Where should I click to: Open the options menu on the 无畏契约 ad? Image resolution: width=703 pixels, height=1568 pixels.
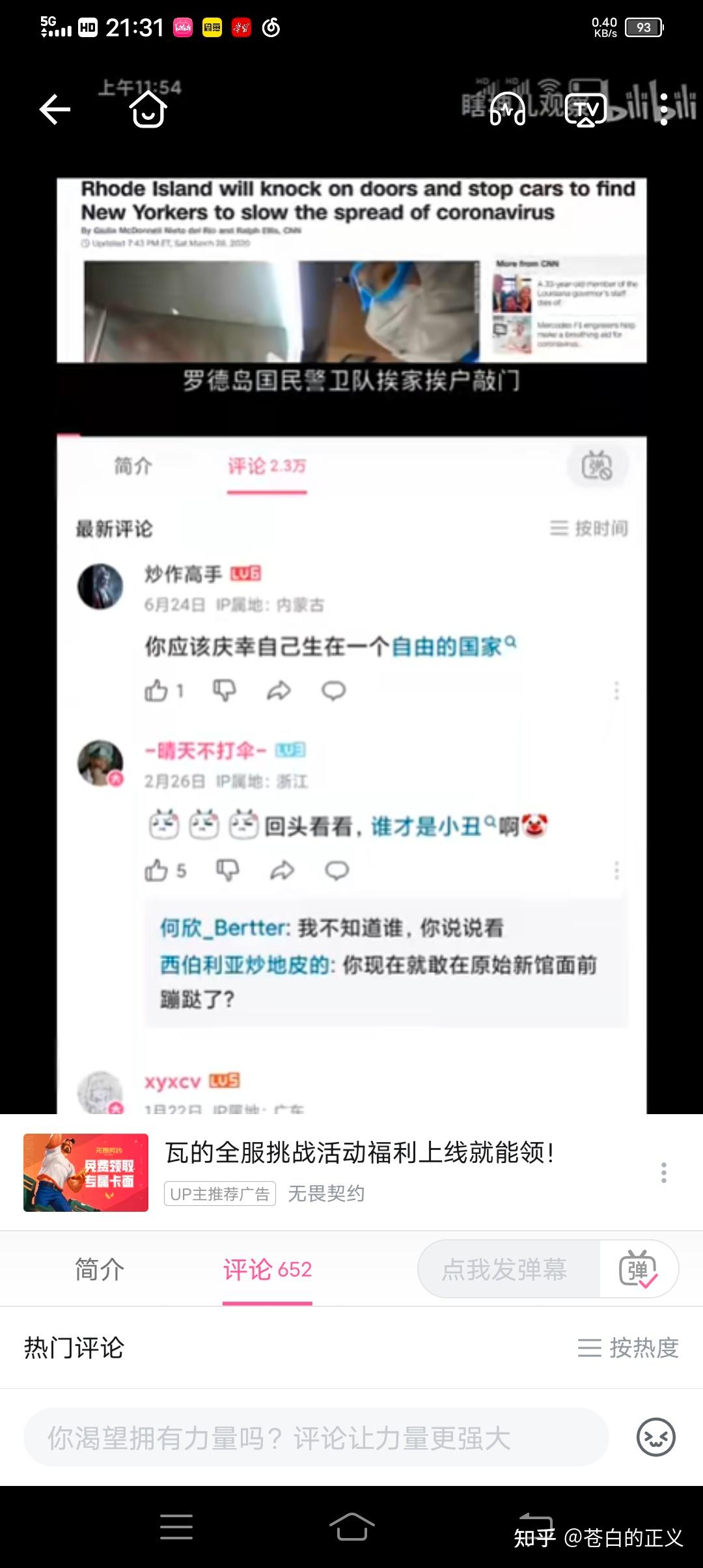663,1172
